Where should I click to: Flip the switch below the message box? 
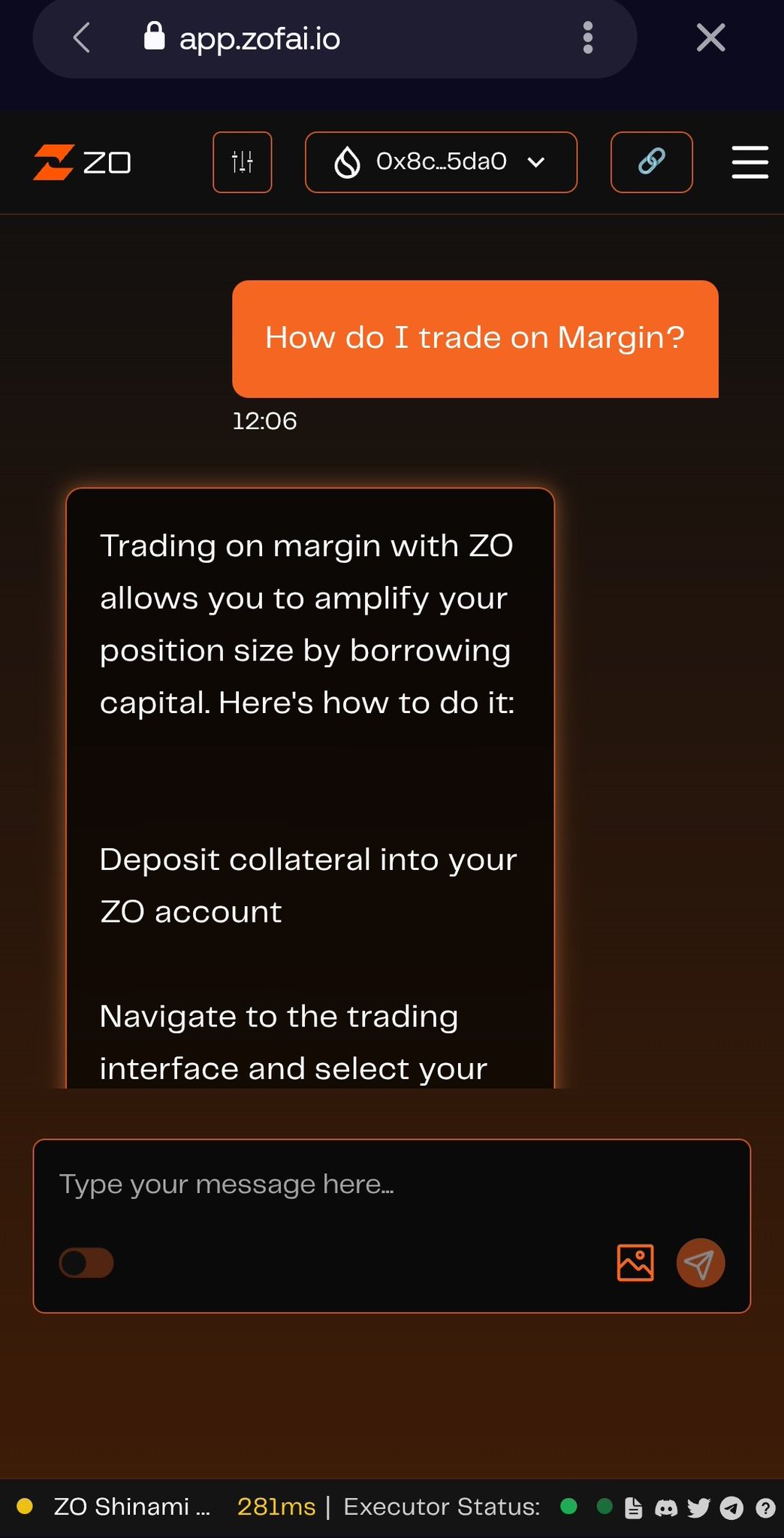click(87, 1263)
